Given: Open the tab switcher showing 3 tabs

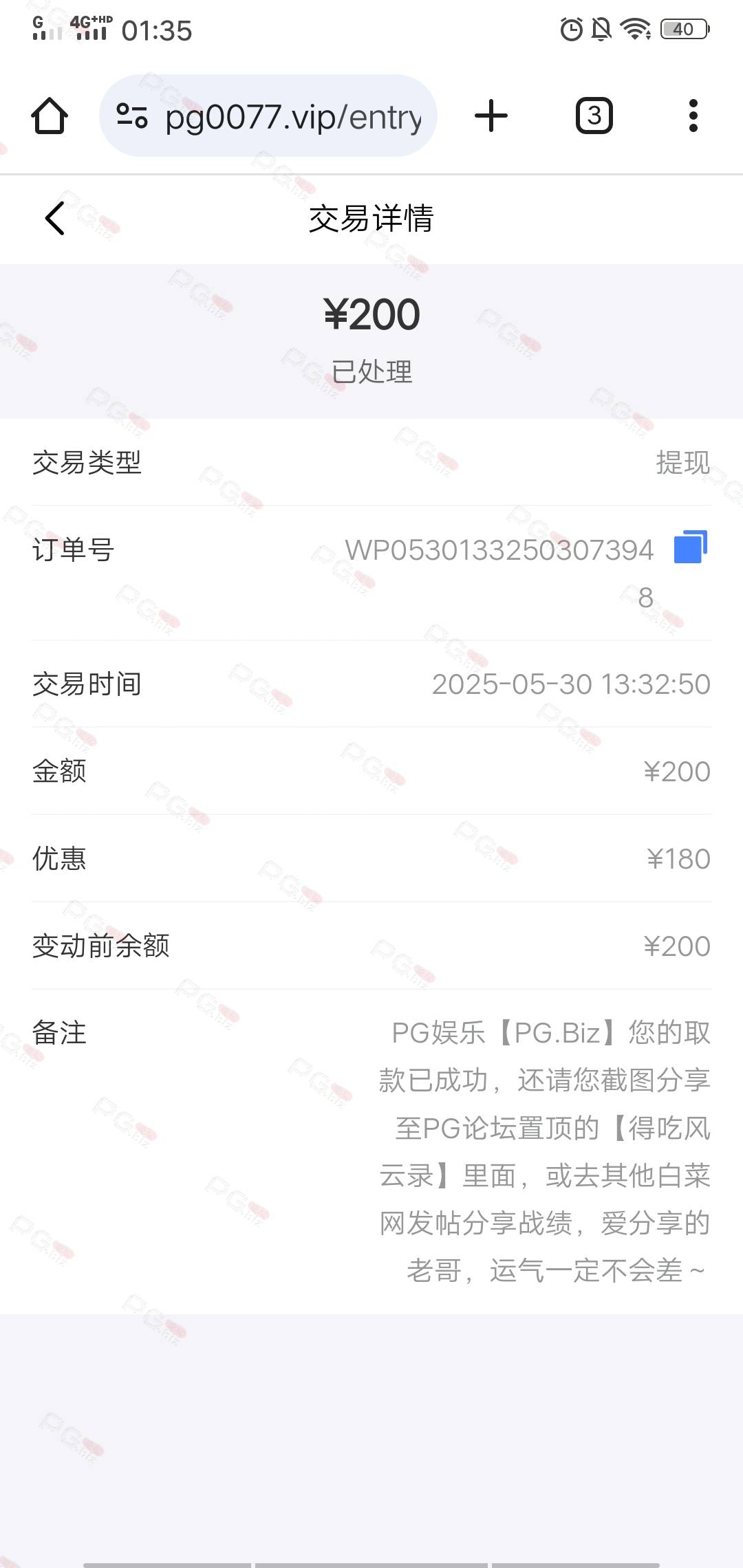Looking at the screenshot, I should click(x=594, y=116).
